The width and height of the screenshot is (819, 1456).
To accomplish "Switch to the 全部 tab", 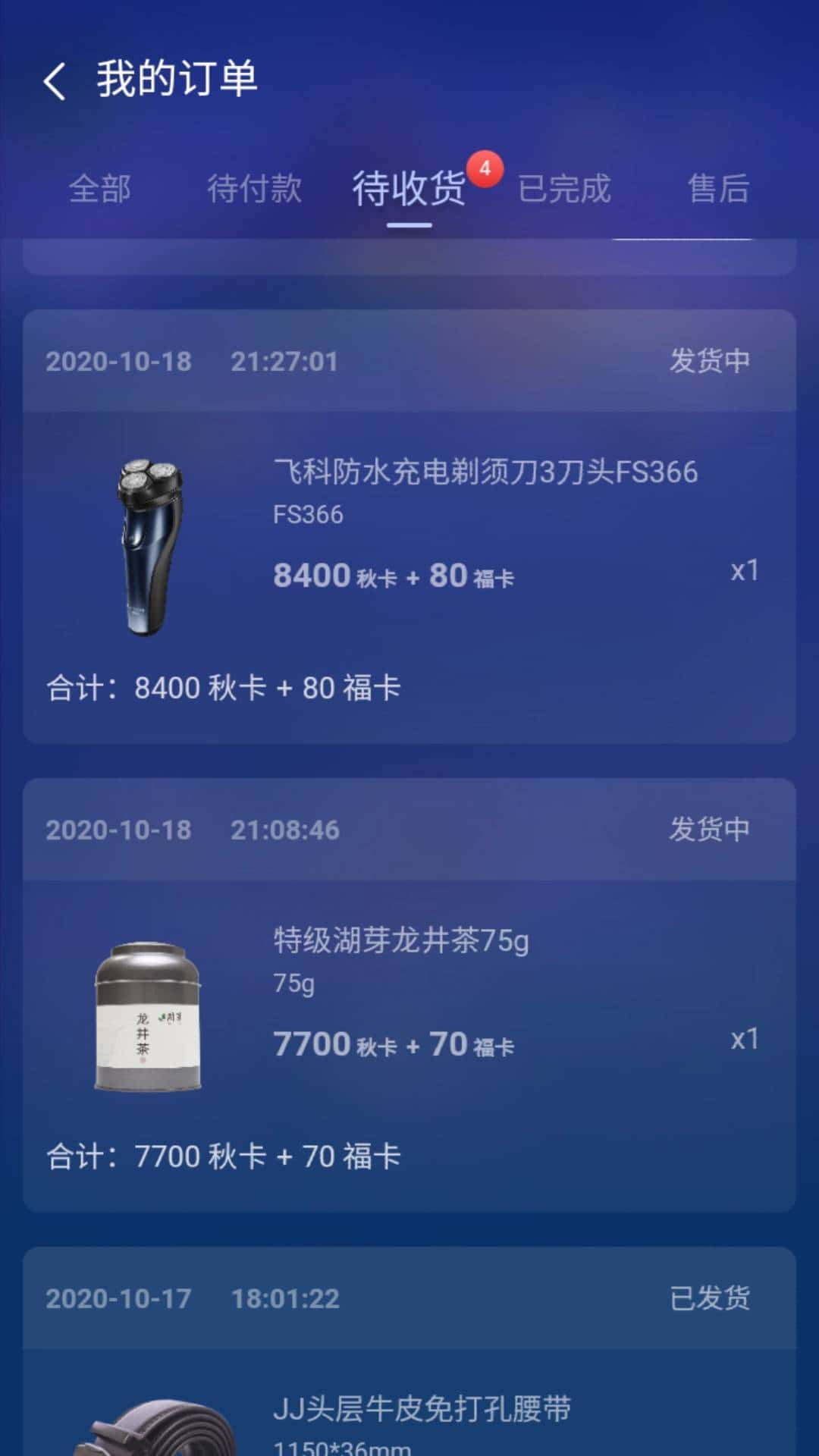I will [101, 190].
